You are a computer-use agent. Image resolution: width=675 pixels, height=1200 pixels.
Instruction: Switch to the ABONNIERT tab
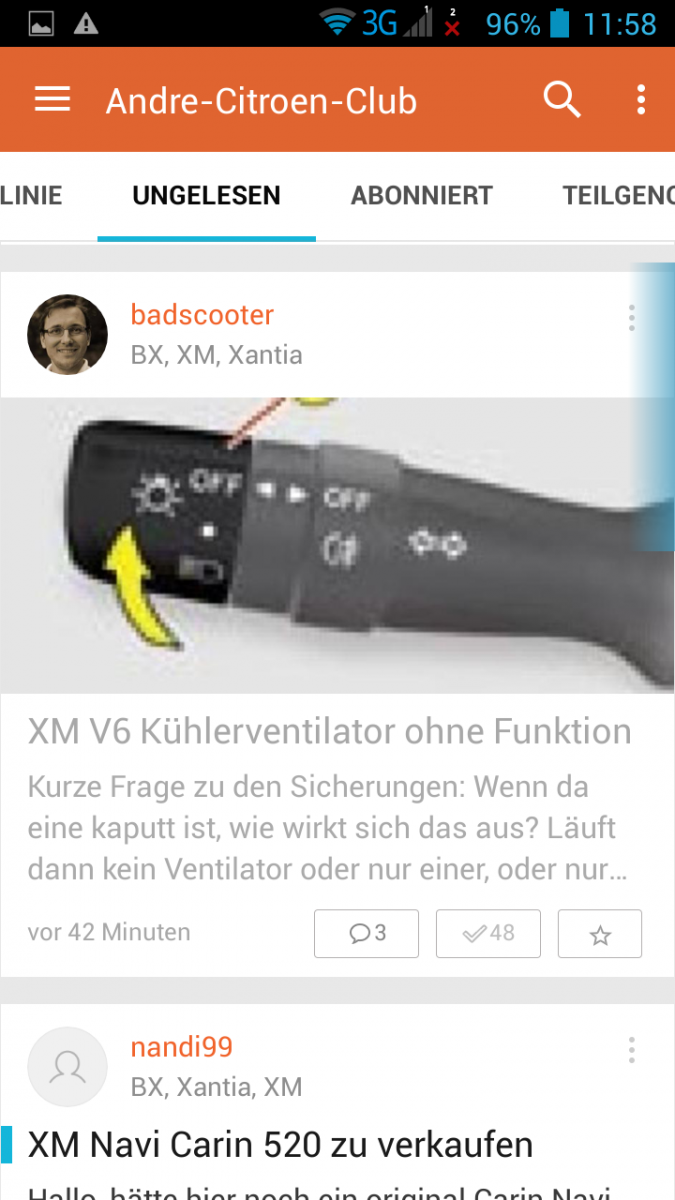pos(422,196)
